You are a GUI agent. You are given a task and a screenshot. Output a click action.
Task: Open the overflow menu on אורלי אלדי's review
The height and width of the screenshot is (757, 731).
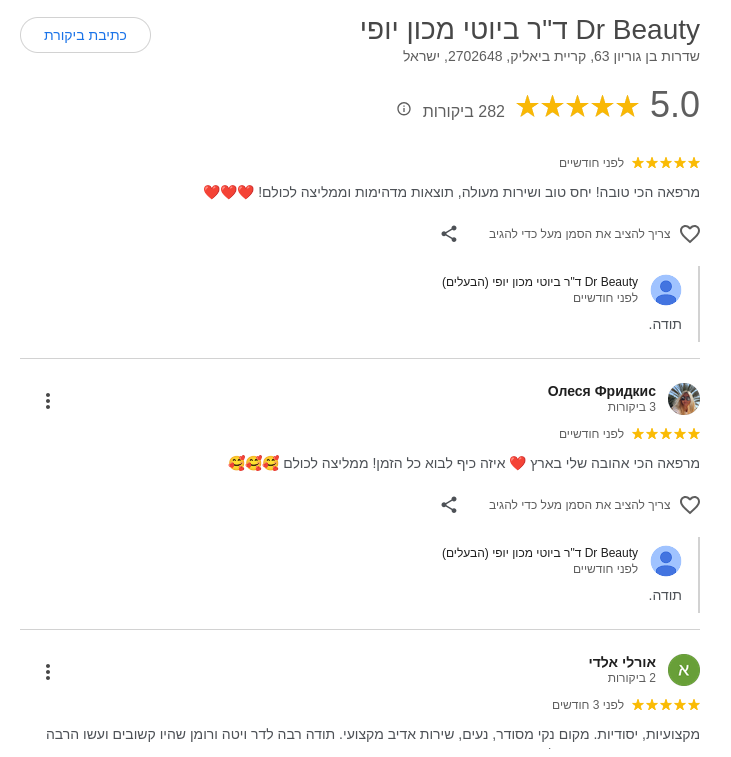(x=48, y=672)
